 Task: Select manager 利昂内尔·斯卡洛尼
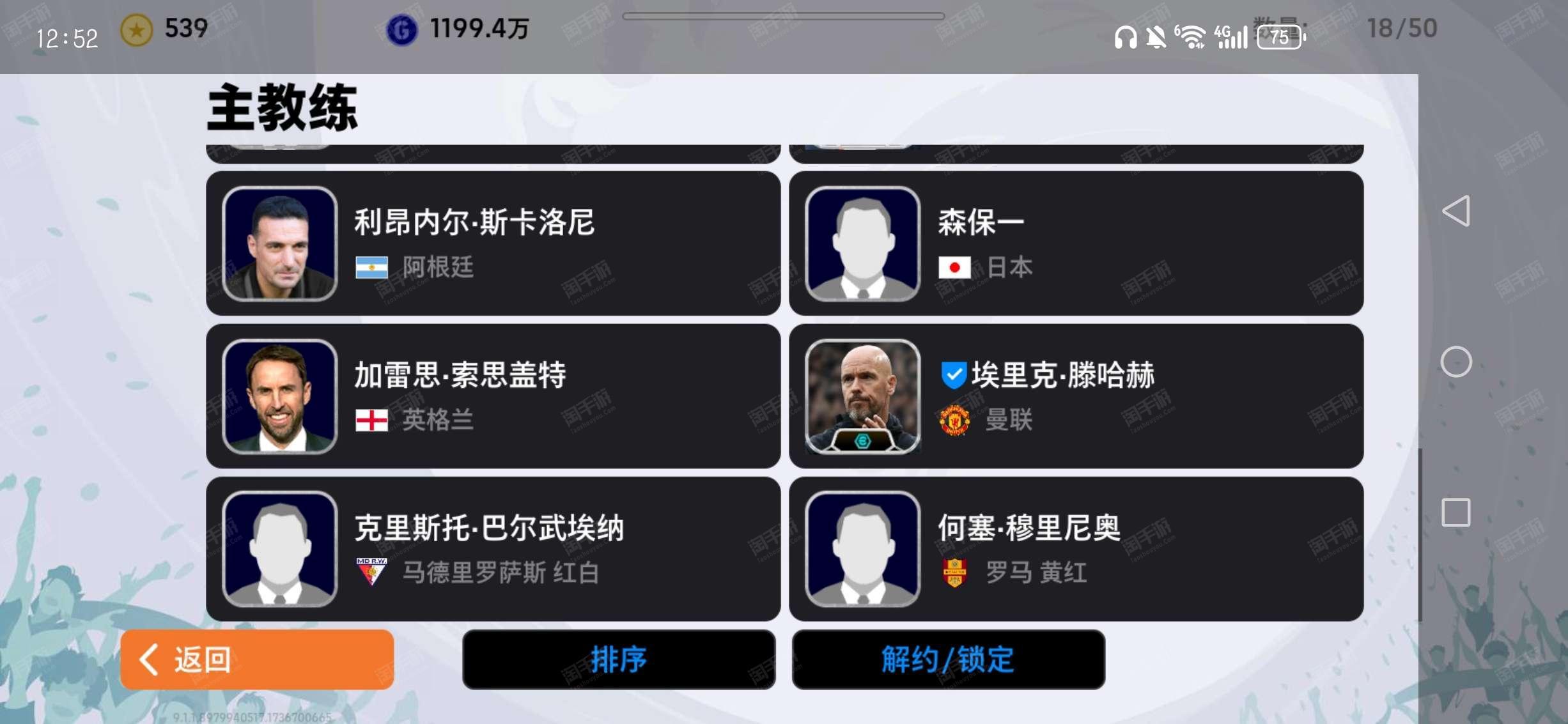pyautogui.click(x=493, y=243)
